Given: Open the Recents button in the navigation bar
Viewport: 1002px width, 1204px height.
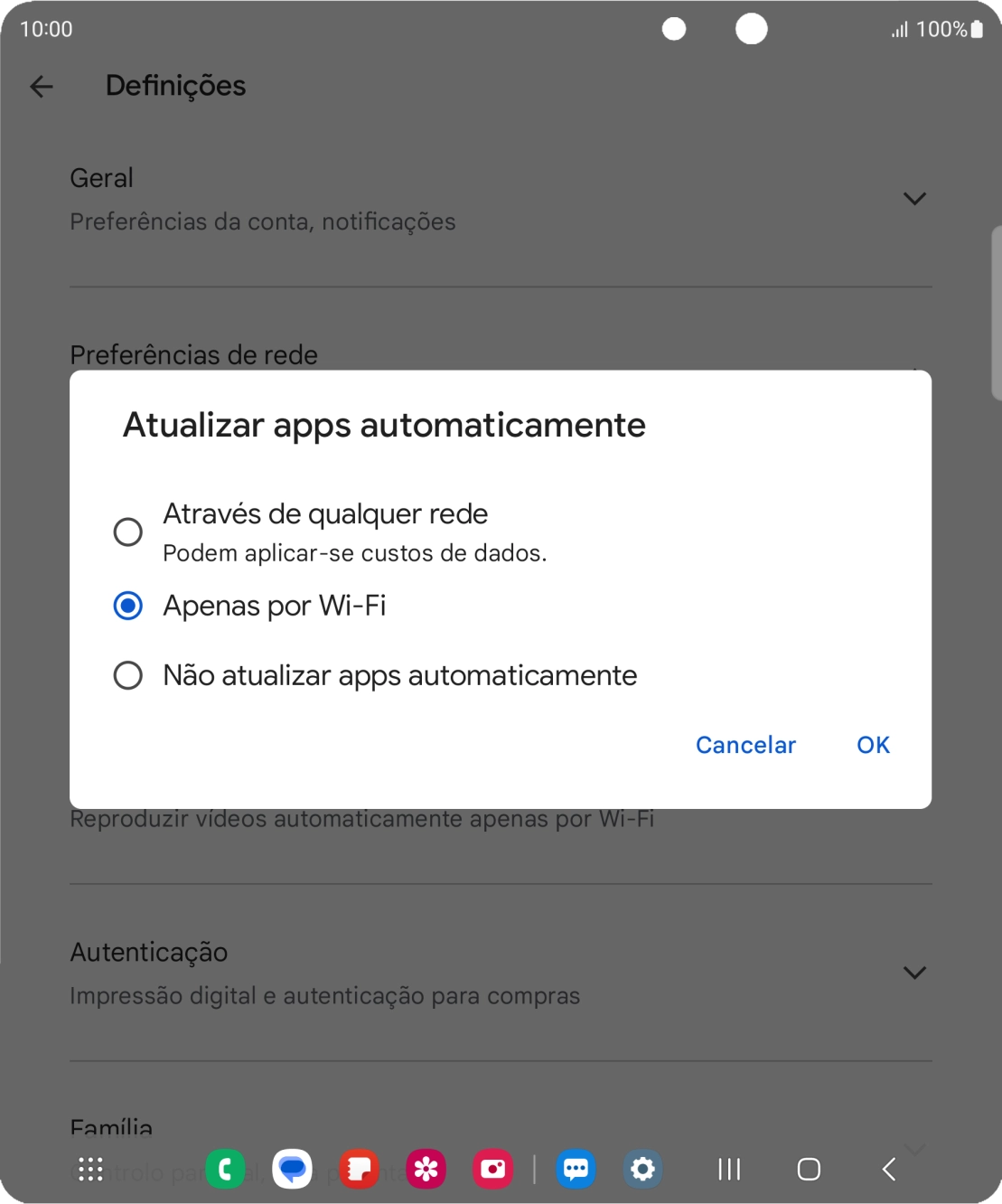Looking at the screenshot, I should click(728, 1169).
